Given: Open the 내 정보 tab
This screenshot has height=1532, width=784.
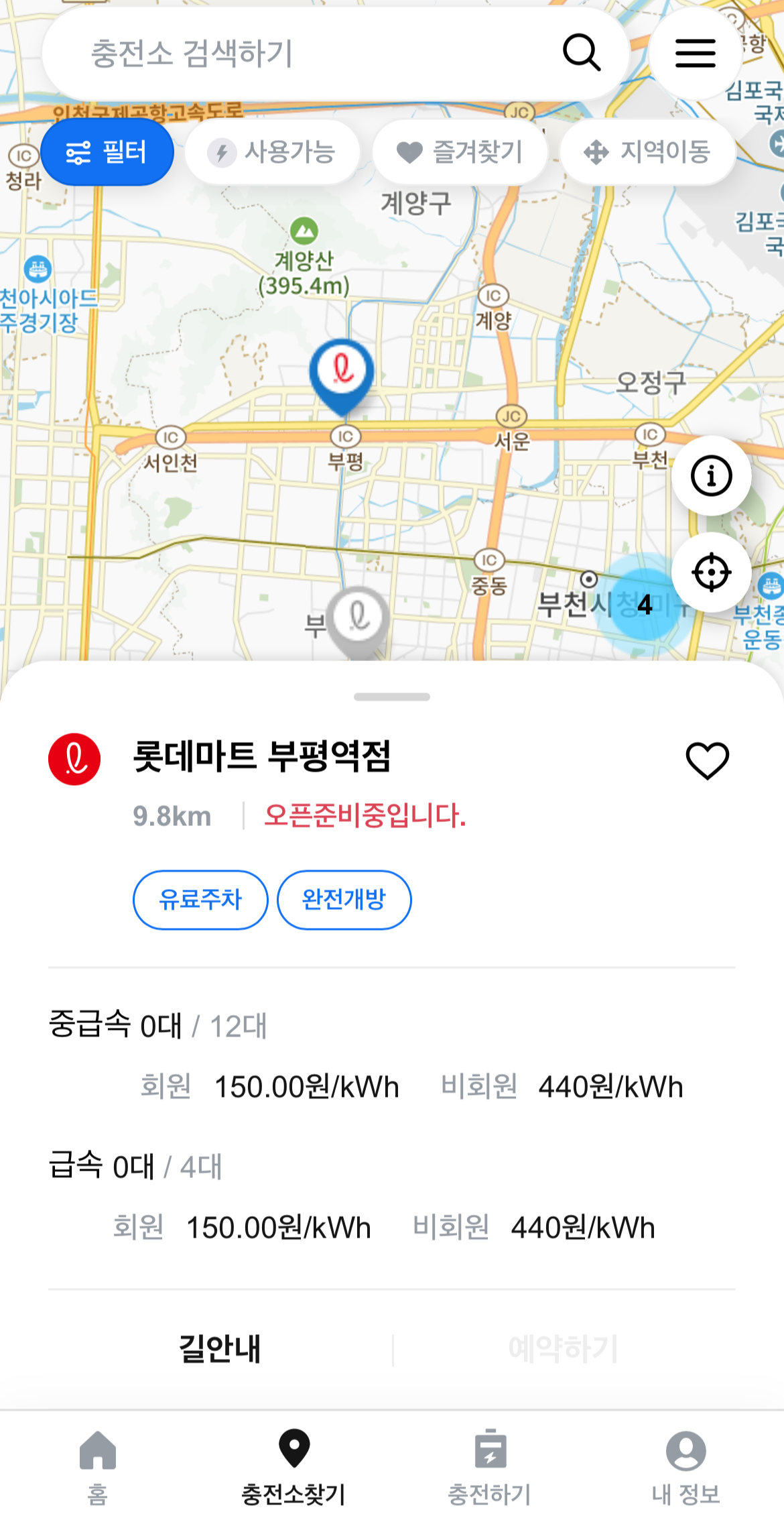Looking at the screenshot, I should (685, 1467).
